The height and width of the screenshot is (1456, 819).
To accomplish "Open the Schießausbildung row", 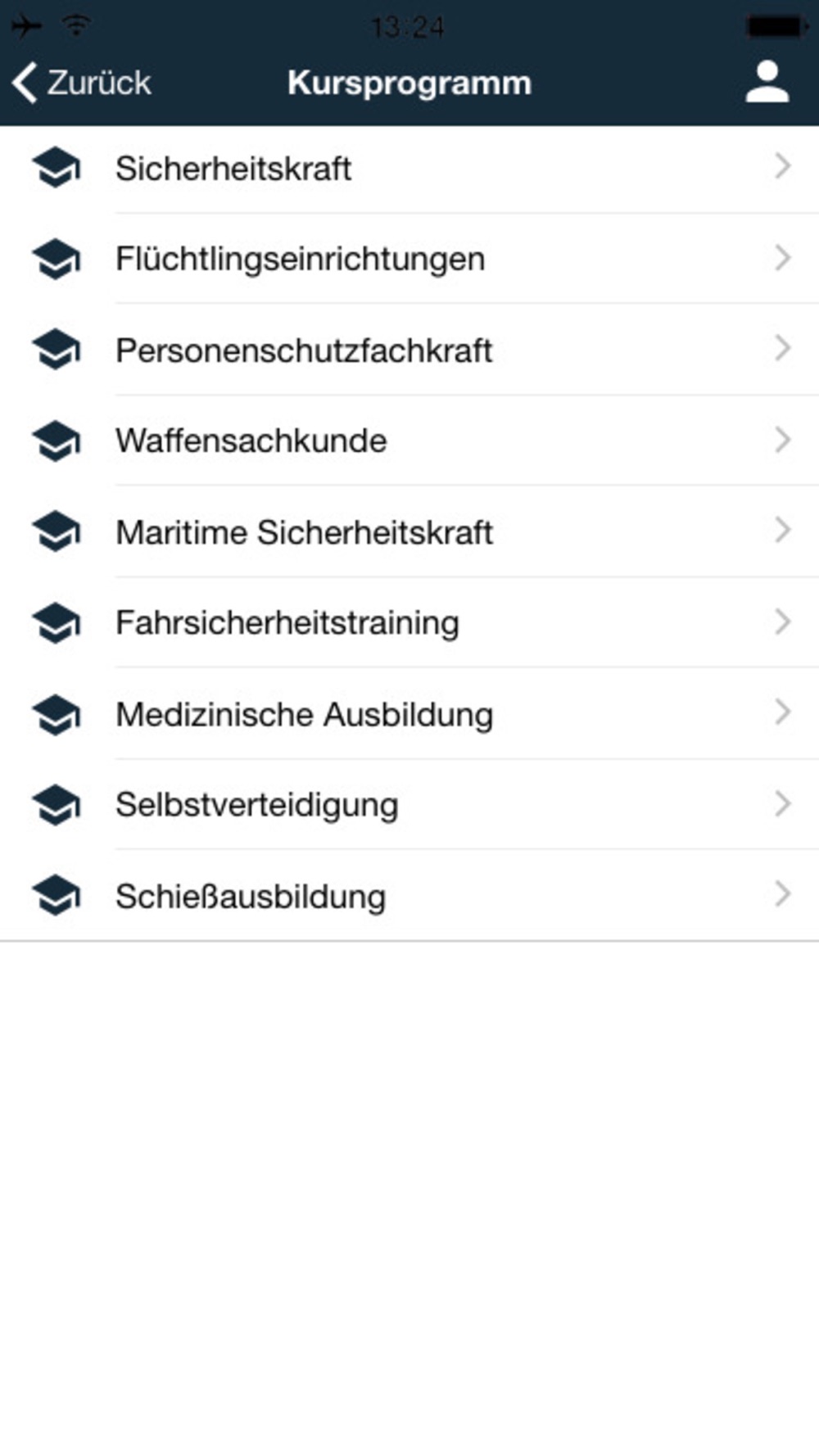I will [x=409, y=895].
